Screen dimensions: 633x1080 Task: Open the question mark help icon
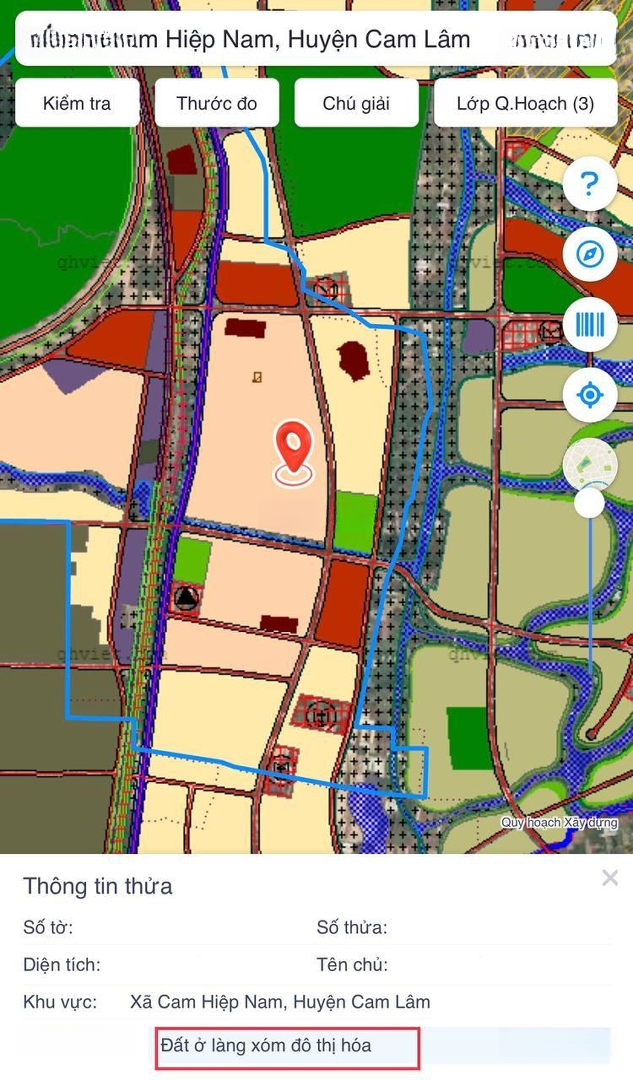[x=590, y=184]
